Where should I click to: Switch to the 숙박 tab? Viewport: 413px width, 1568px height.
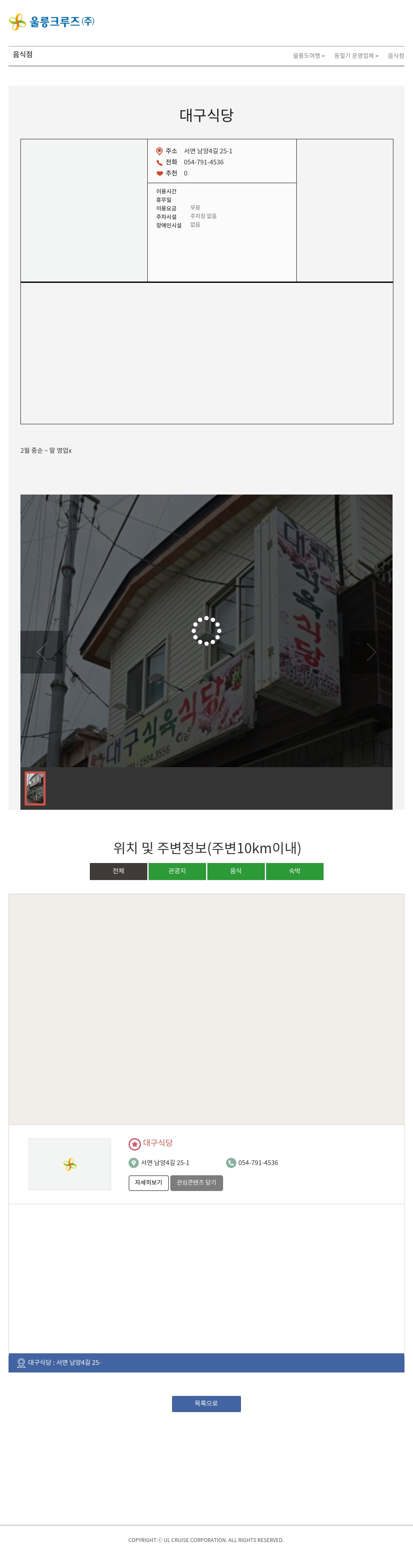point(294,871)
